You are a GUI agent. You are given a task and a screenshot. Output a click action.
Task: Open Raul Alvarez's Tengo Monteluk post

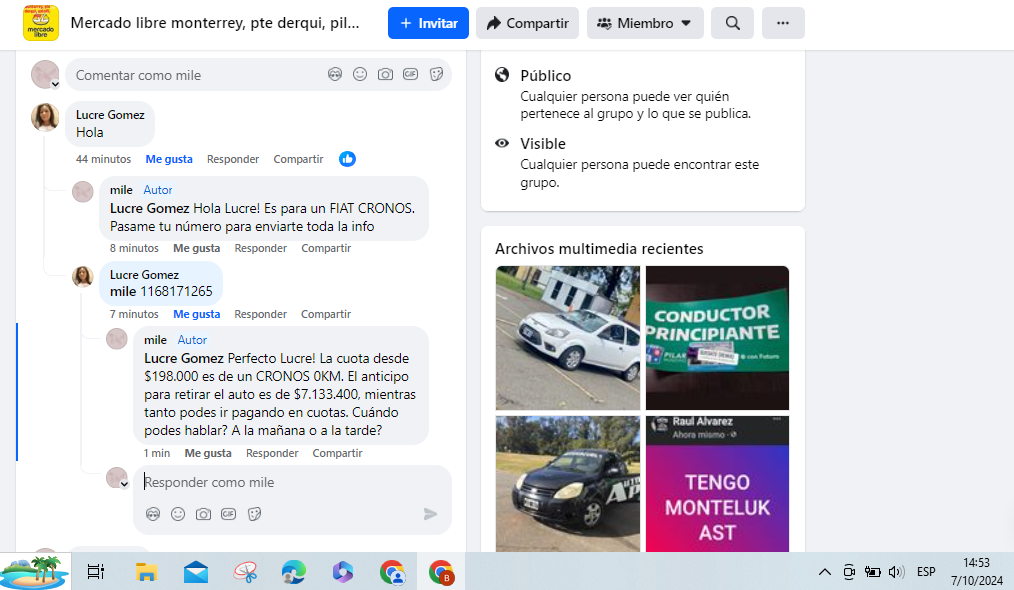point(717,485)
